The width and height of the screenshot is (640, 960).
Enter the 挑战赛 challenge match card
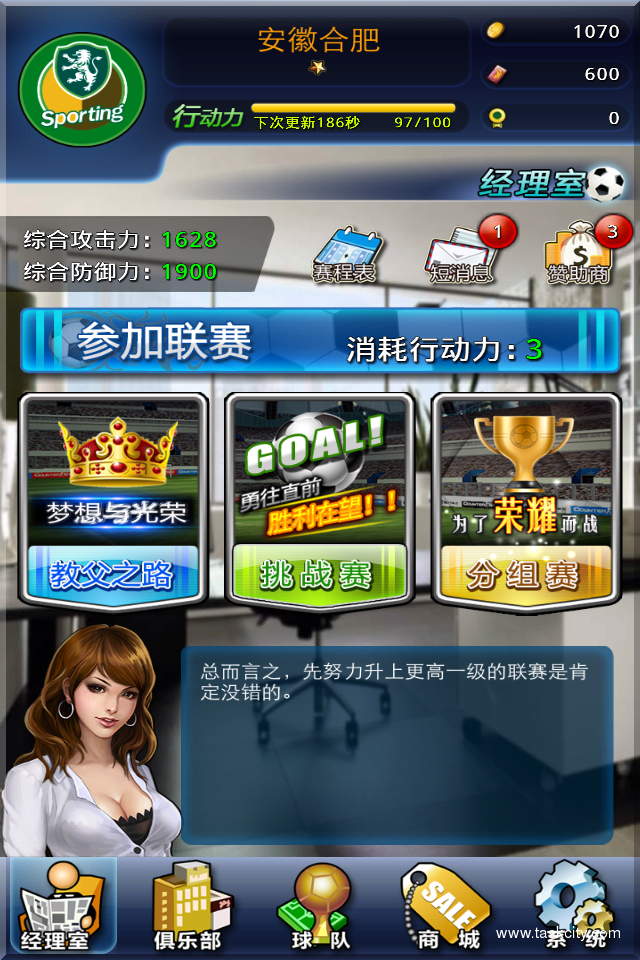coord(319,500)
